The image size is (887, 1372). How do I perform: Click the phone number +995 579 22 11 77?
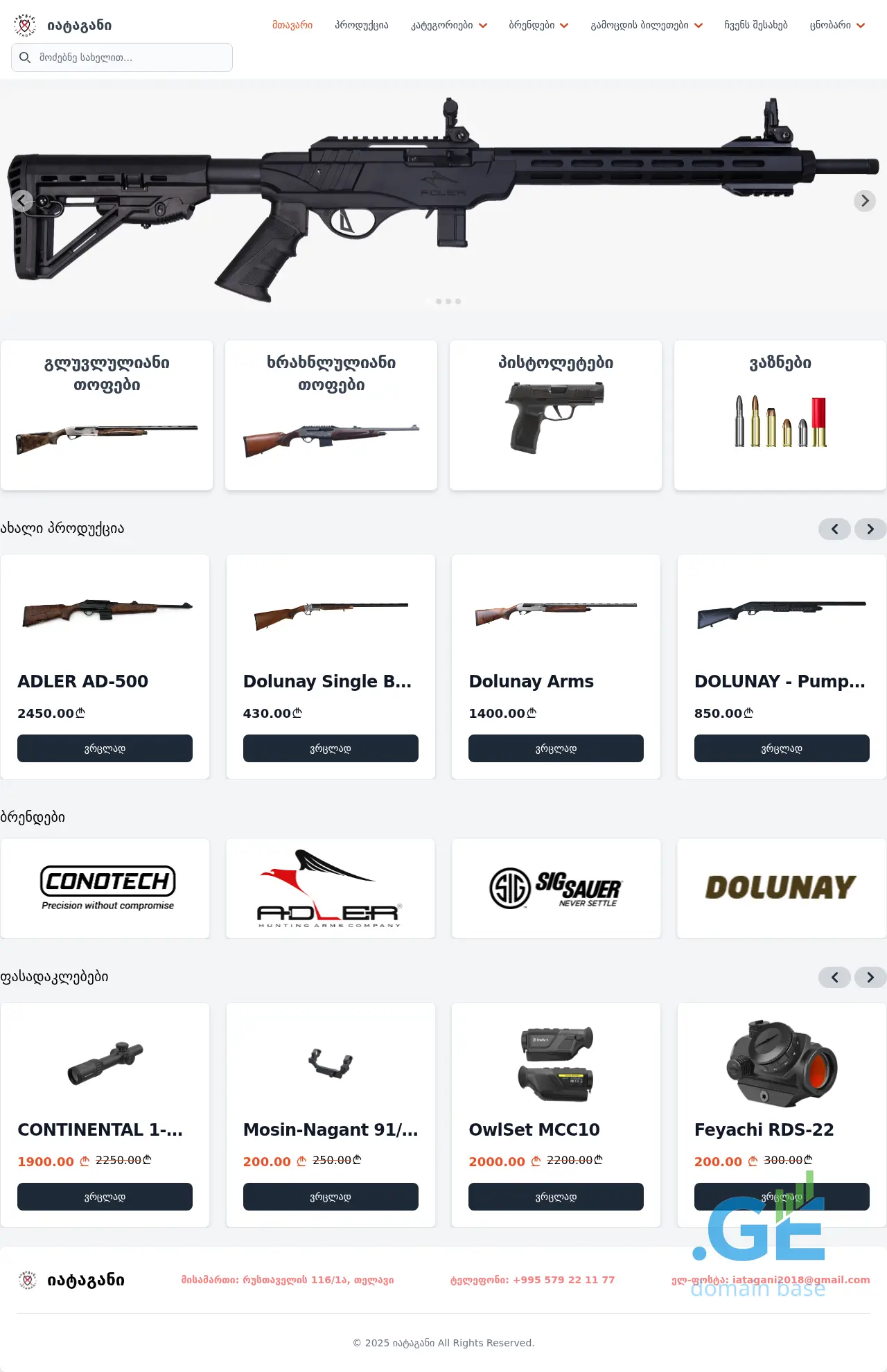562,1280
